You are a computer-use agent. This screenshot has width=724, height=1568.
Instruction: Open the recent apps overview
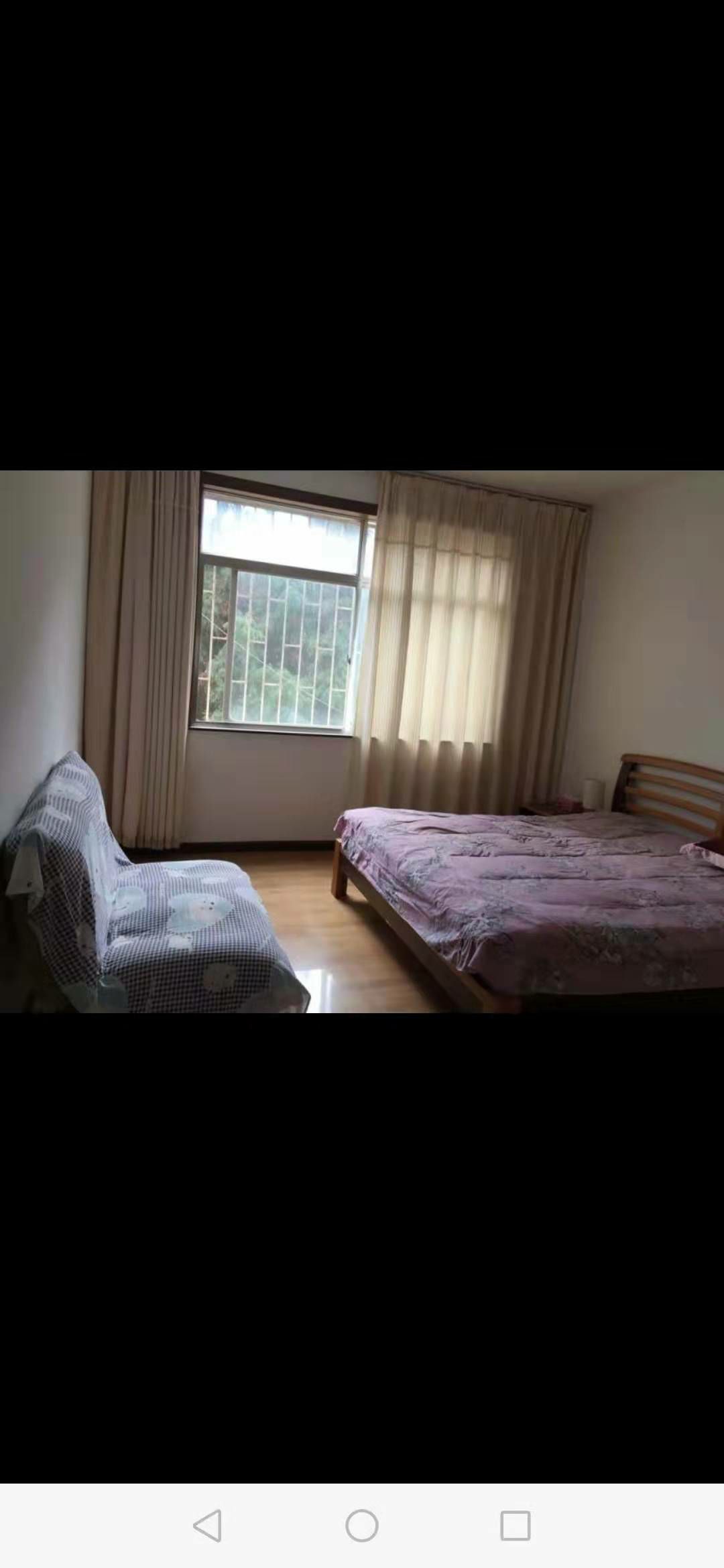[x=516, y=1526]
